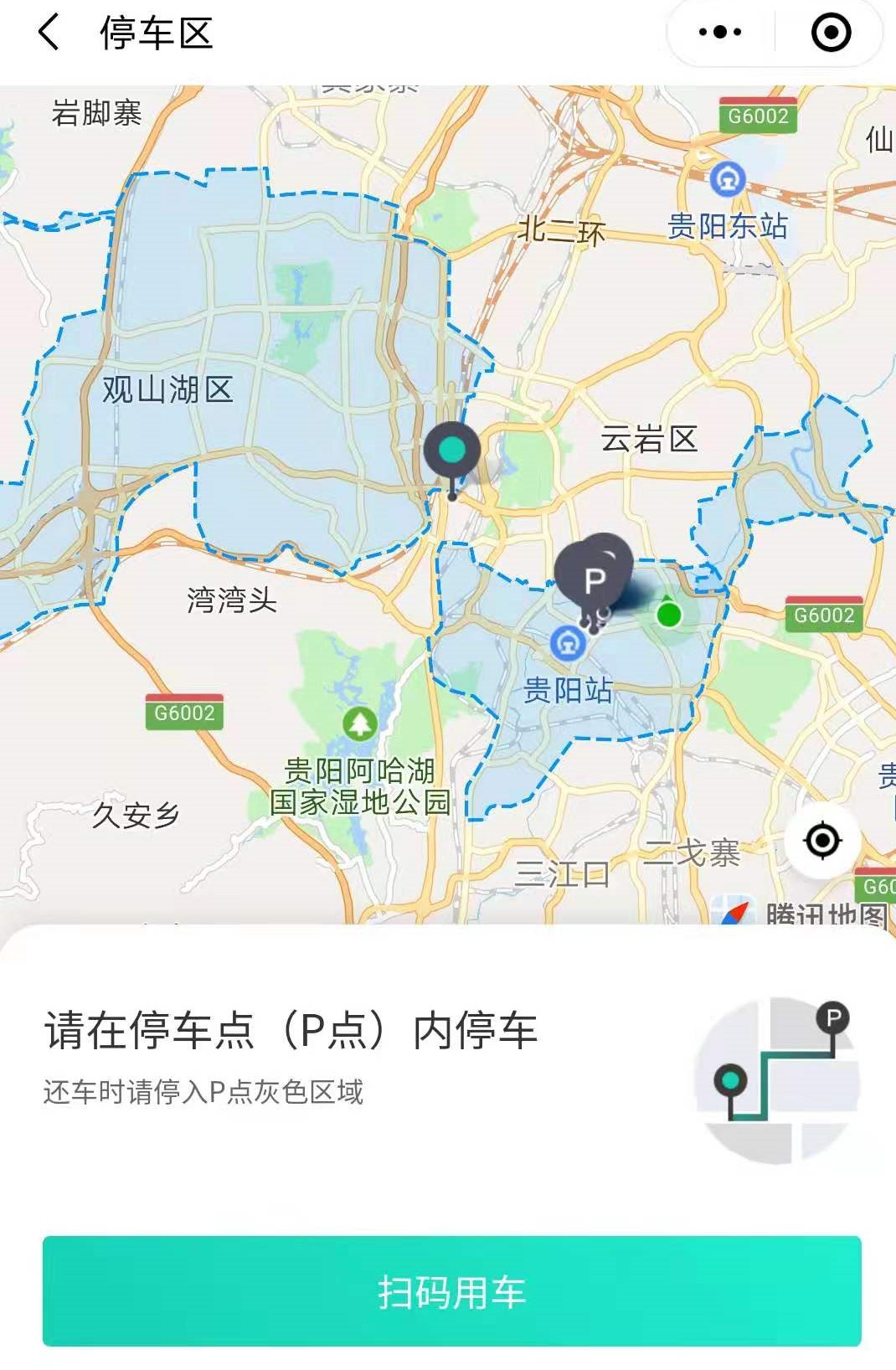The height and width of the screenshot is (1370, 896).
Task: Tap the teal dot location pin
Action: pos(452,451)
